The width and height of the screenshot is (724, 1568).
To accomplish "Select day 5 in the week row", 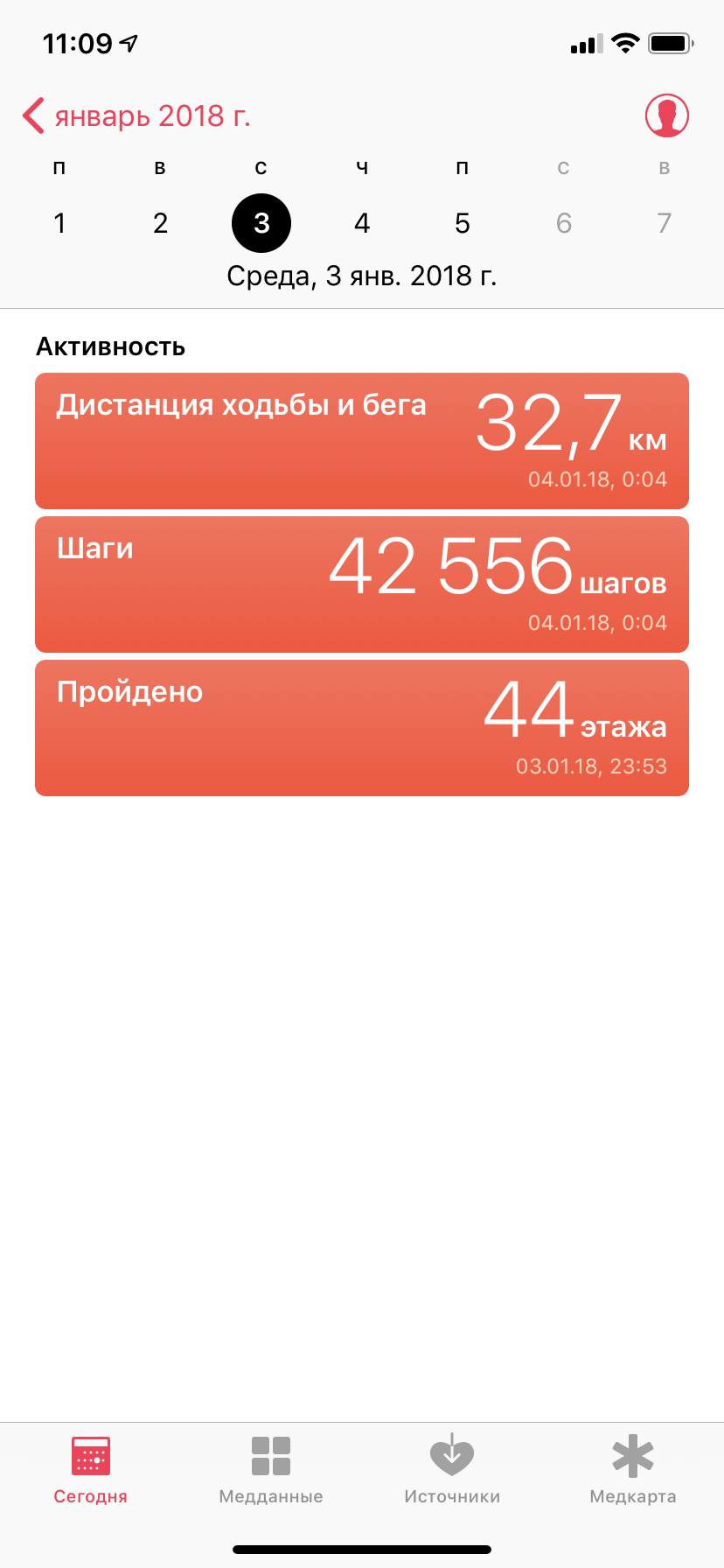I will click(x=463, y=223).
